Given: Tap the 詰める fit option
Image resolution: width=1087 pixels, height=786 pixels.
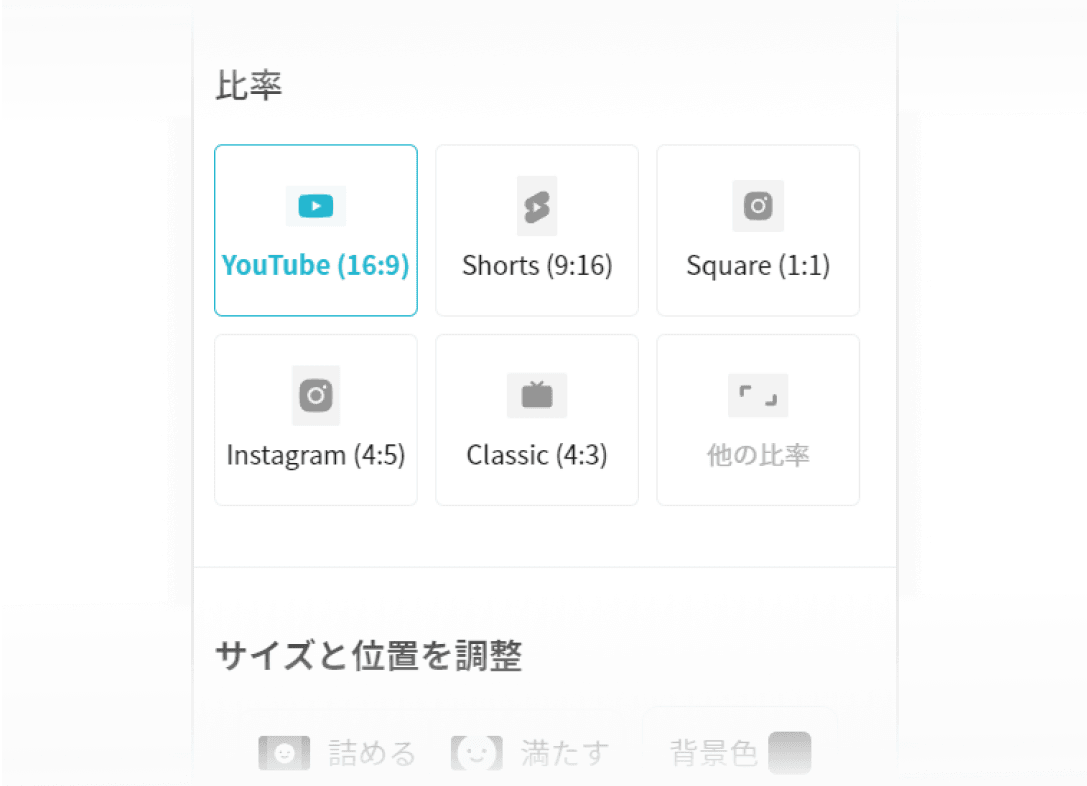Looking at the screenshot, I should pyautogui.click(x=337, y=752).
